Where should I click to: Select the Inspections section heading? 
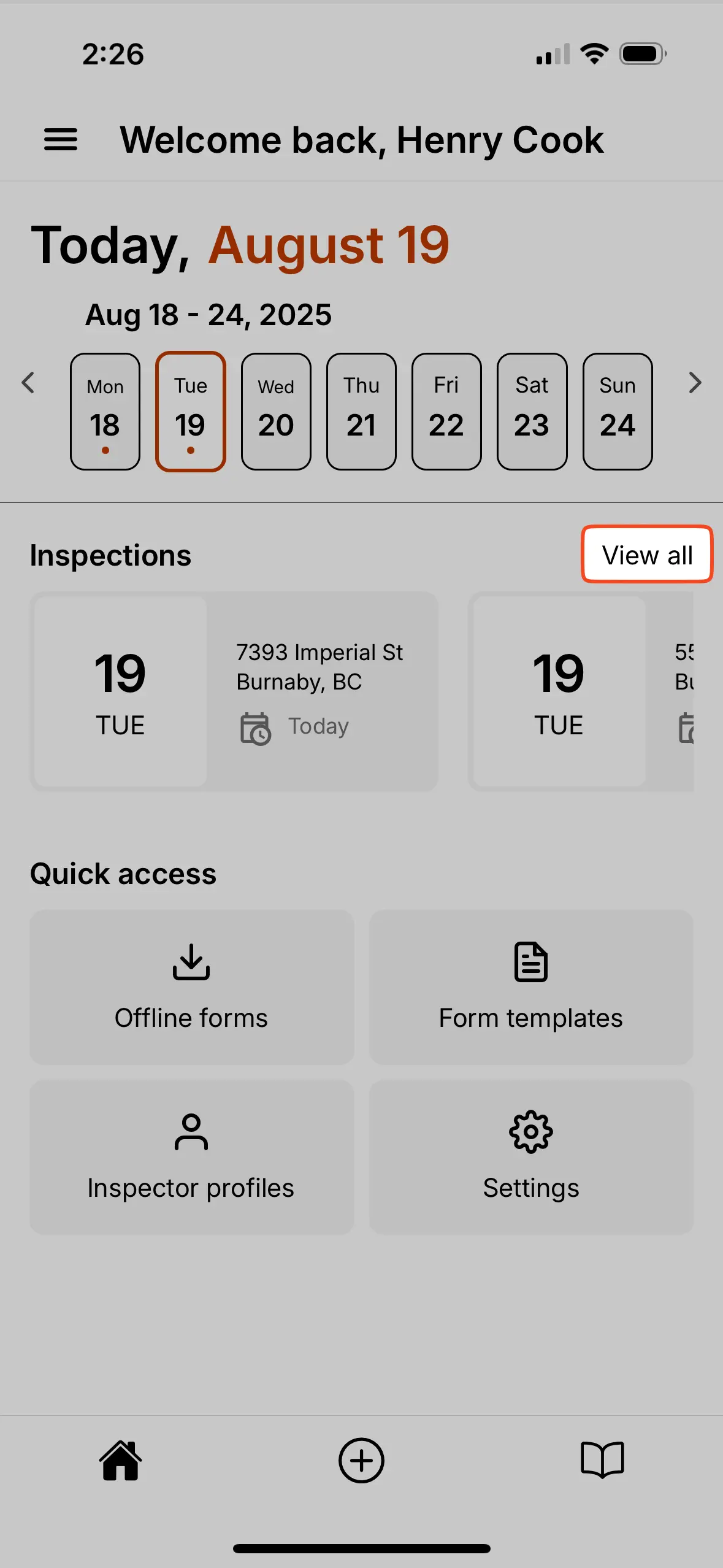click(x=110, y=554)
